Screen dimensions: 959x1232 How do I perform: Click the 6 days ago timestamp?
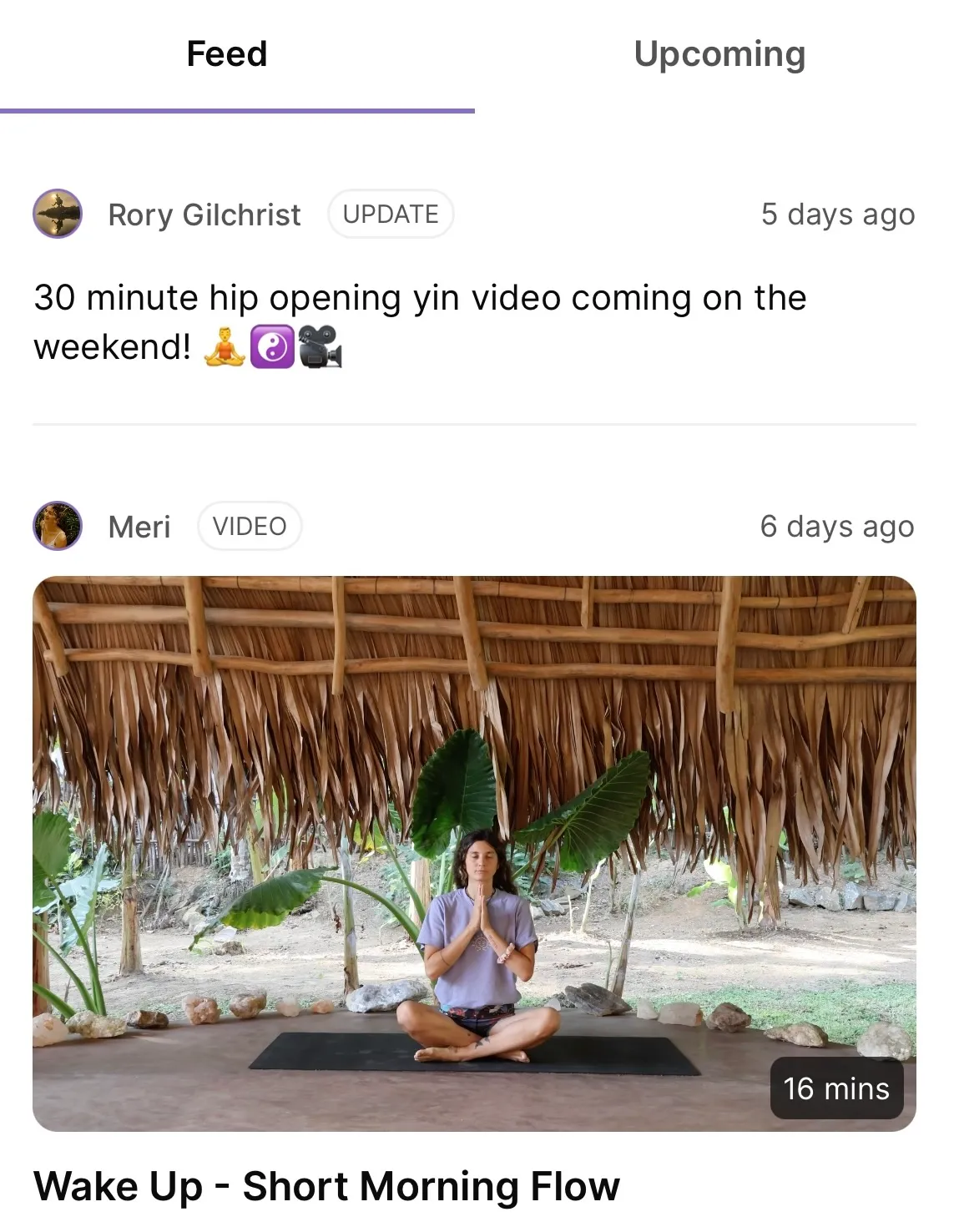[x=837, y=527]
